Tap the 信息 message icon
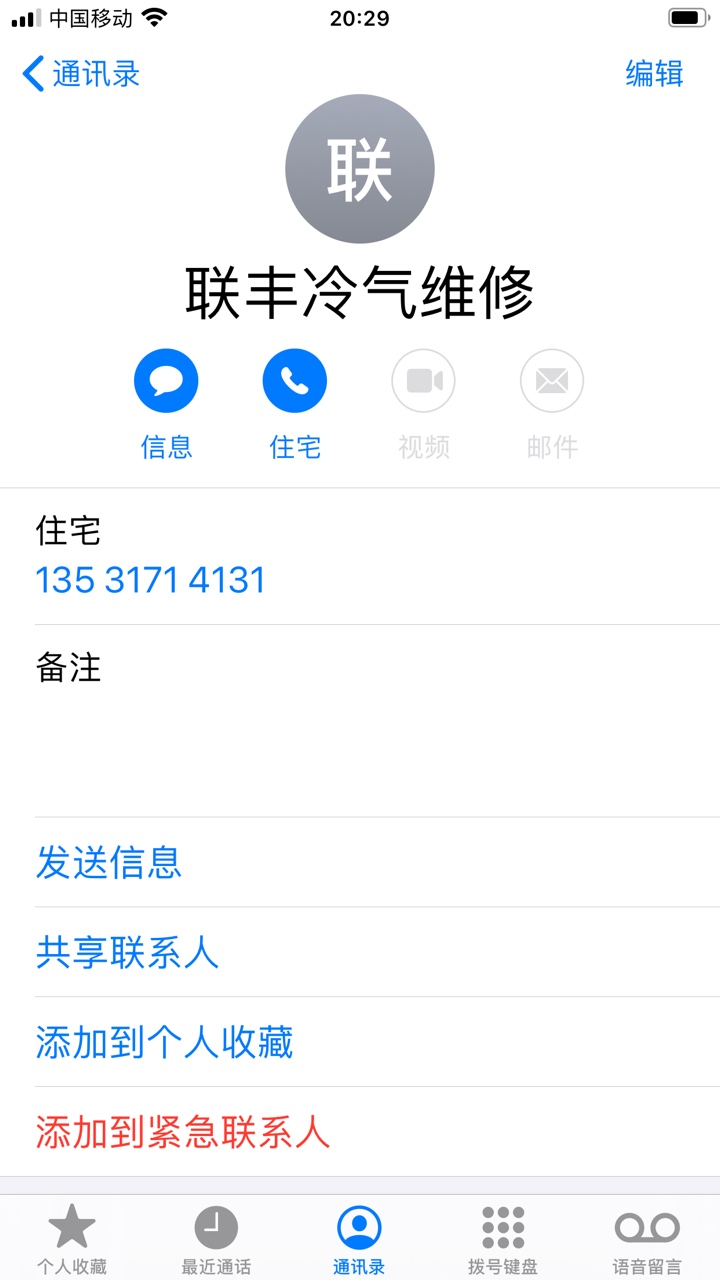The width and height of the screenshot is (720, 1280). [x=166, y=381]
